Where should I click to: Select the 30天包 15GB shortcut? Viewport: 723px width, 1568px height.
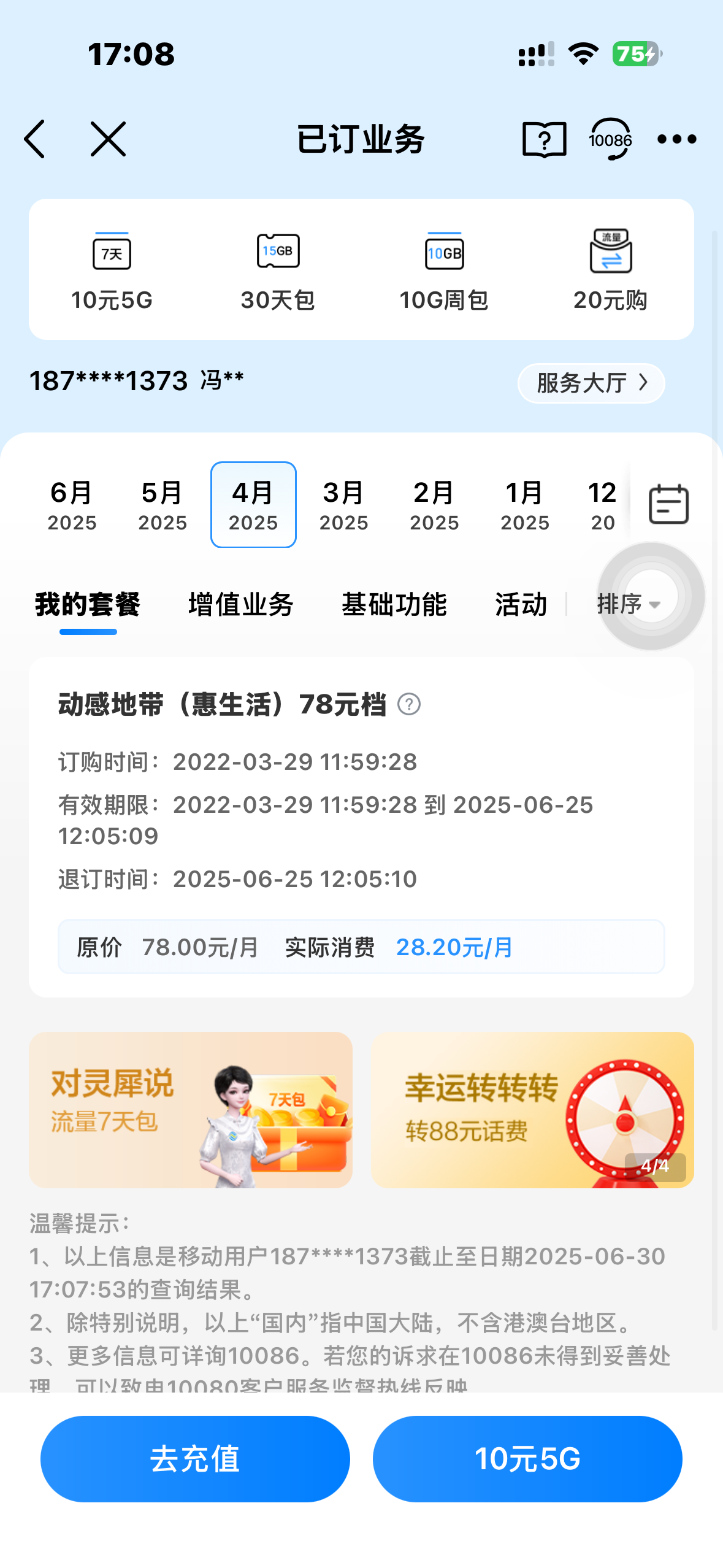[x=278, y=270]
